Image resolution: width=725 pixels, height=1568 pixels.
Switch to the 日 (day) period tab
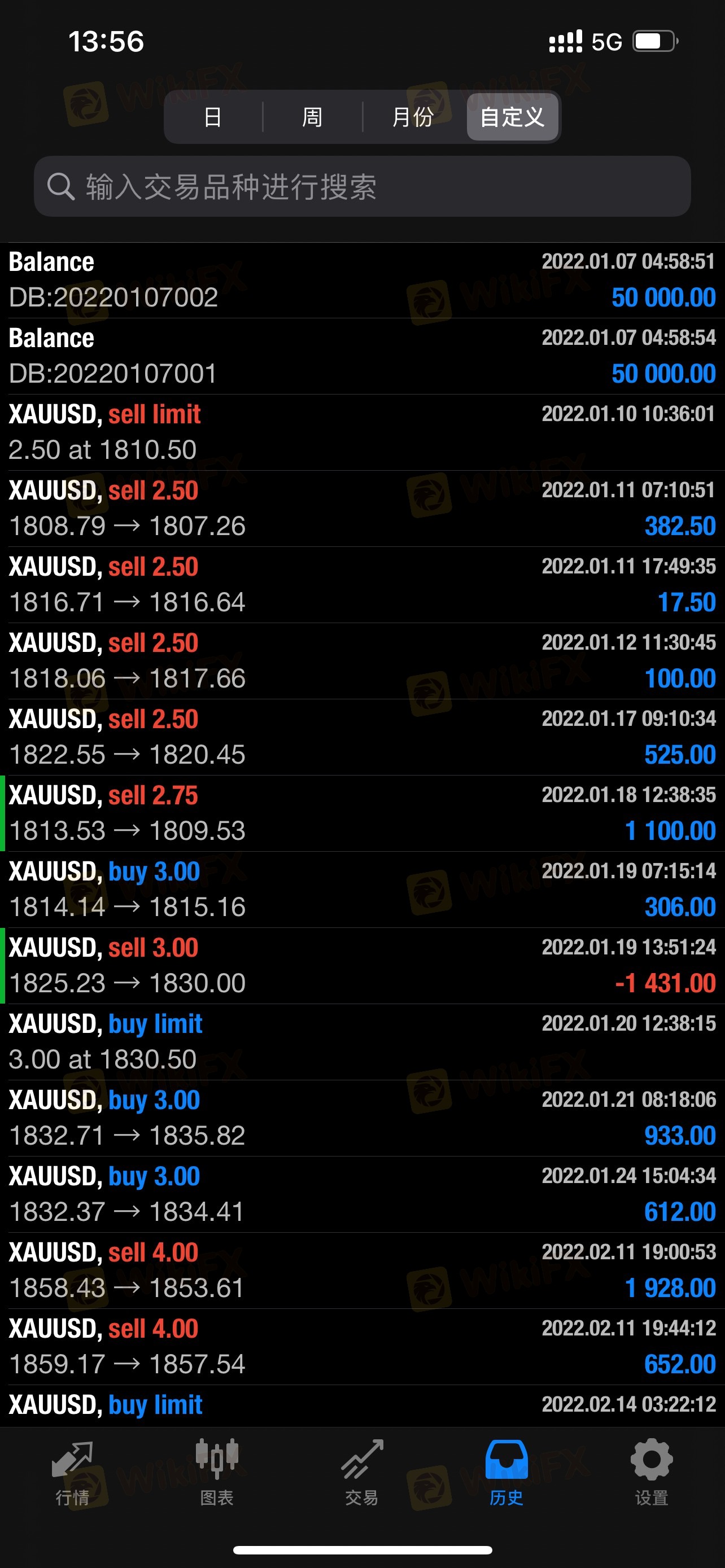212,117
